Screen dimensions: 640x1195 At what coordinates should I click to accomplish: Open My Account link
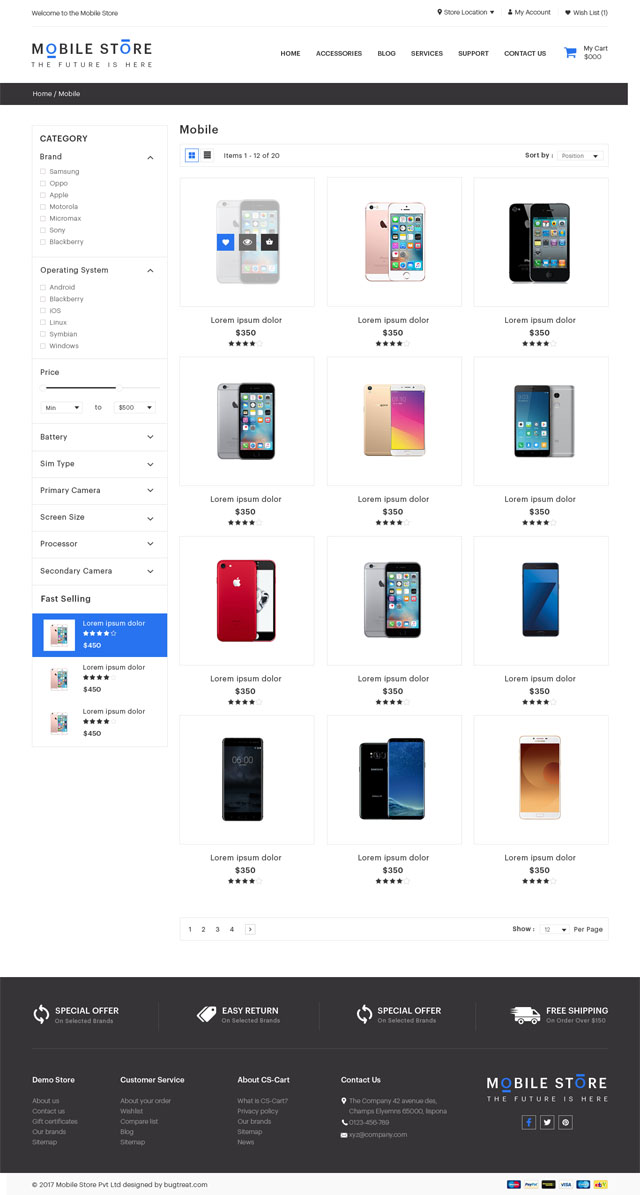(x=530, y=13)
